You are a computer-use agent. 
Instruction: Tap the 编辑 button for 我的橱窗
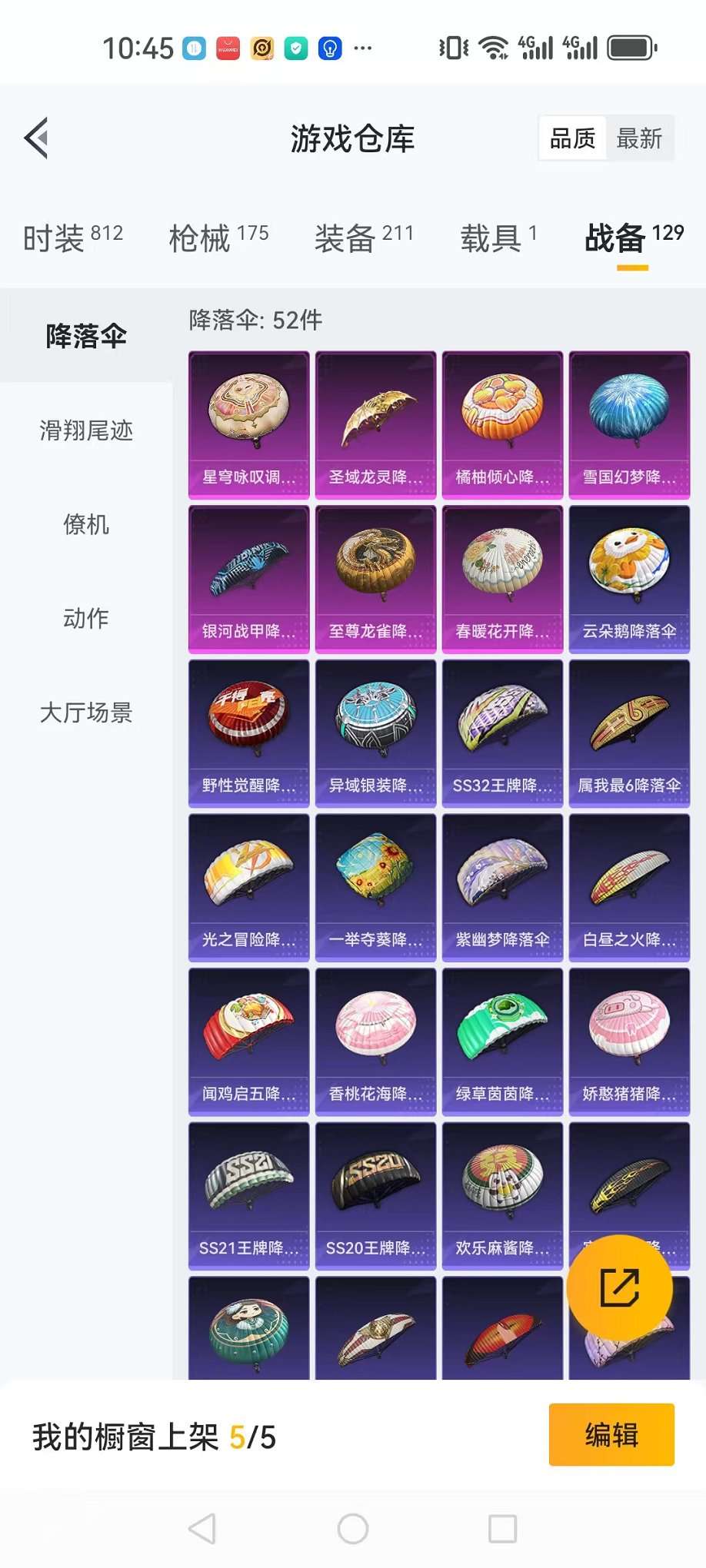pos(611,1435)
